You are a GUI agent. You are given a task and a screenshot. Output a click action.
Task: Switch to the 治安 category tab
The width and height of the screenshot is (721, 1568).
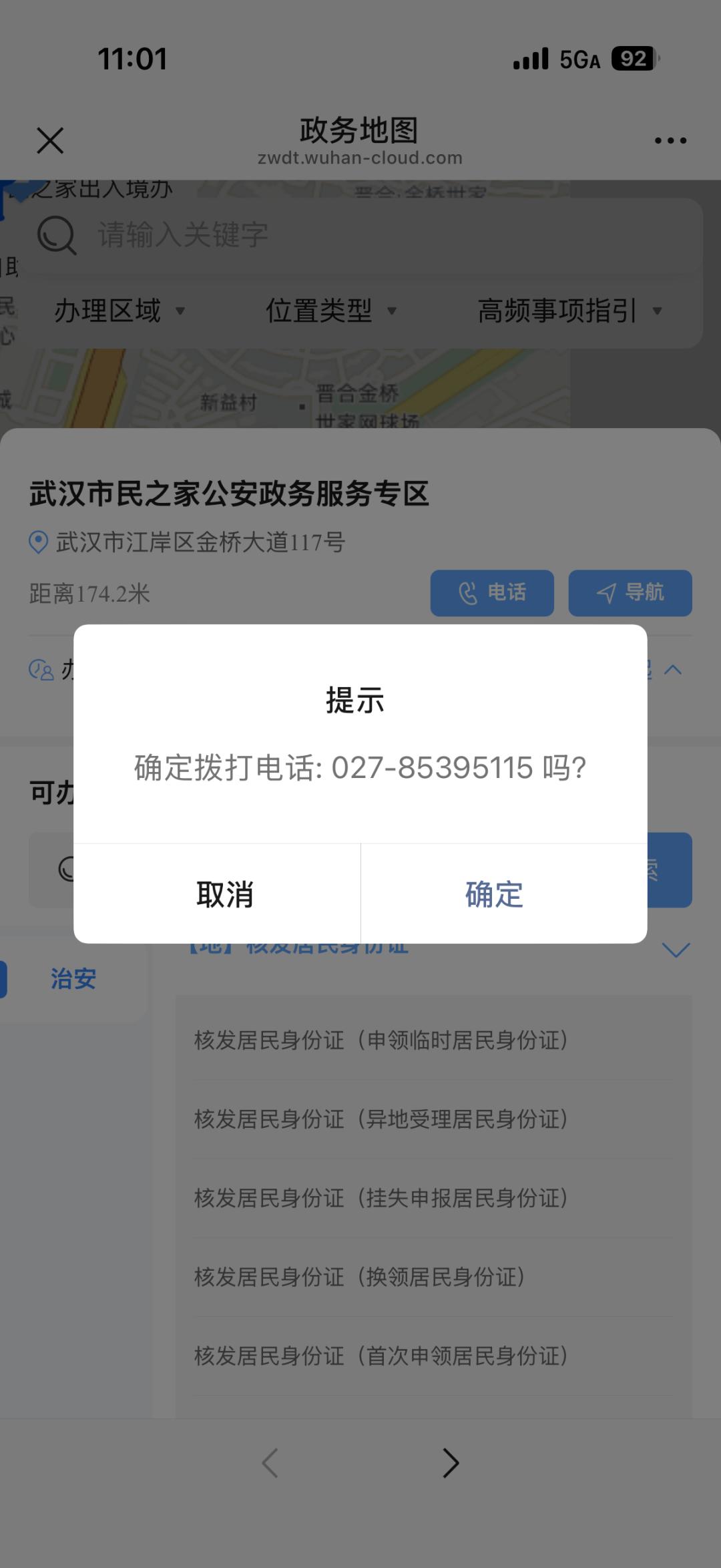pyautogui.click(x=72, y=978)
